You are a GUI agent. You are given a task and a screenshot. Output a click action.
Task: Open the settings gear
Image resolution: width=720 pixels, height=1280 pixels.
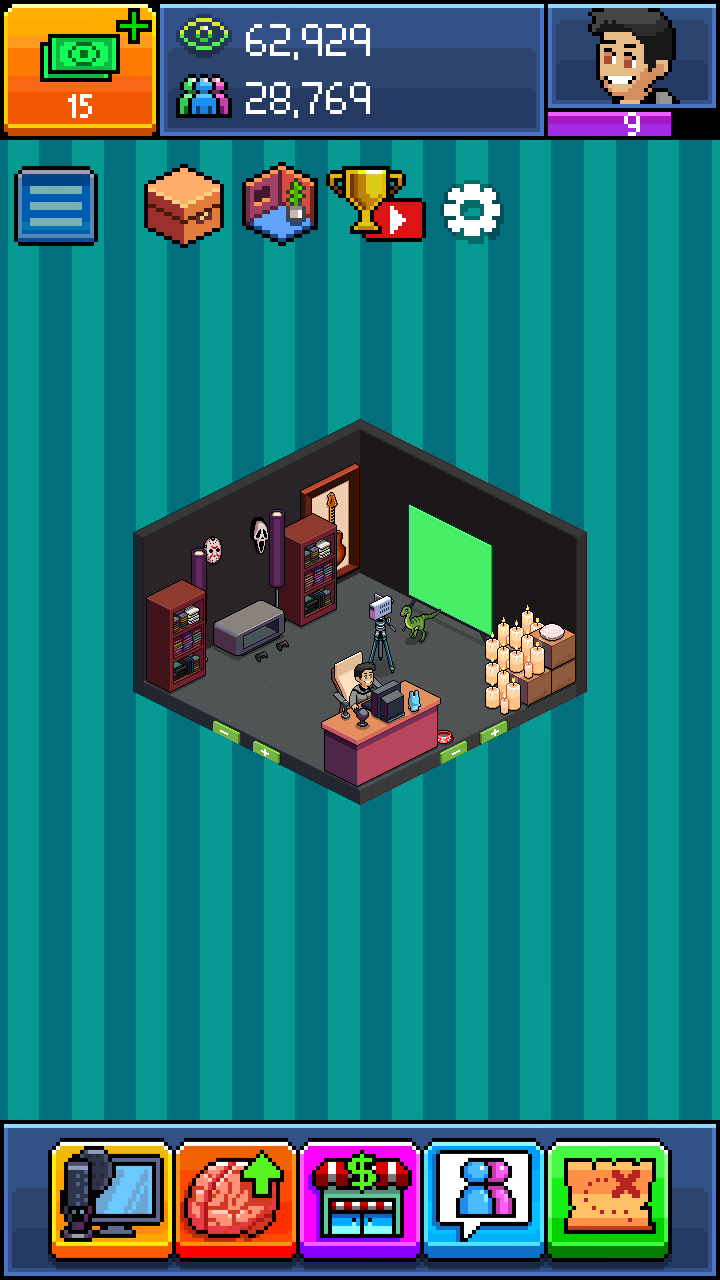click(x=471, y=209)
